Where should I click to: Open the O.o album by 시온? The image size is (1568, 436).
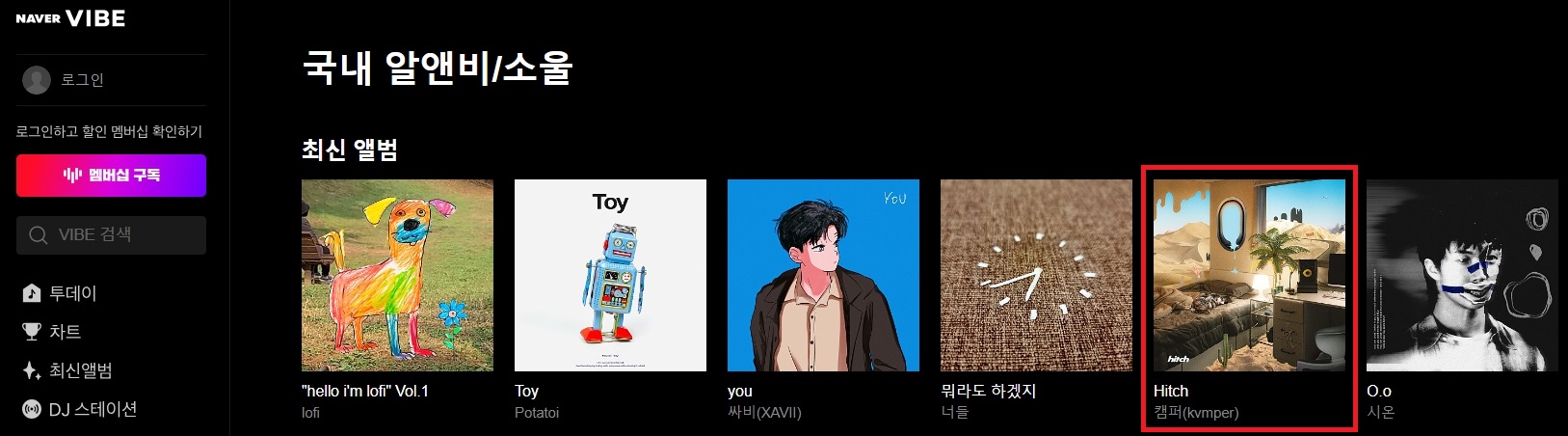tap(1461, 275)
